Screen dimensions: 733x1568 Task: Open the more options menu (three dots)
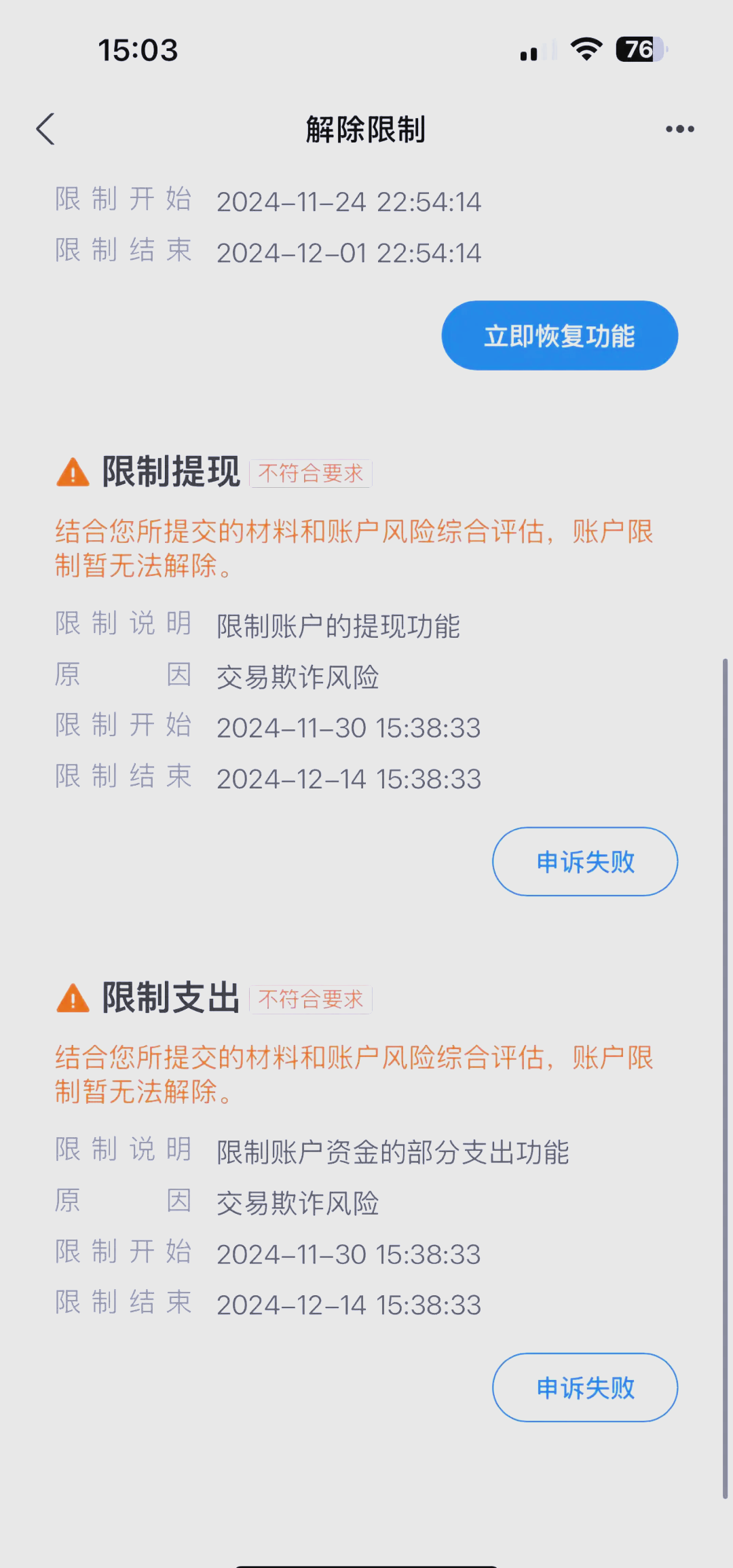(679, 128)
